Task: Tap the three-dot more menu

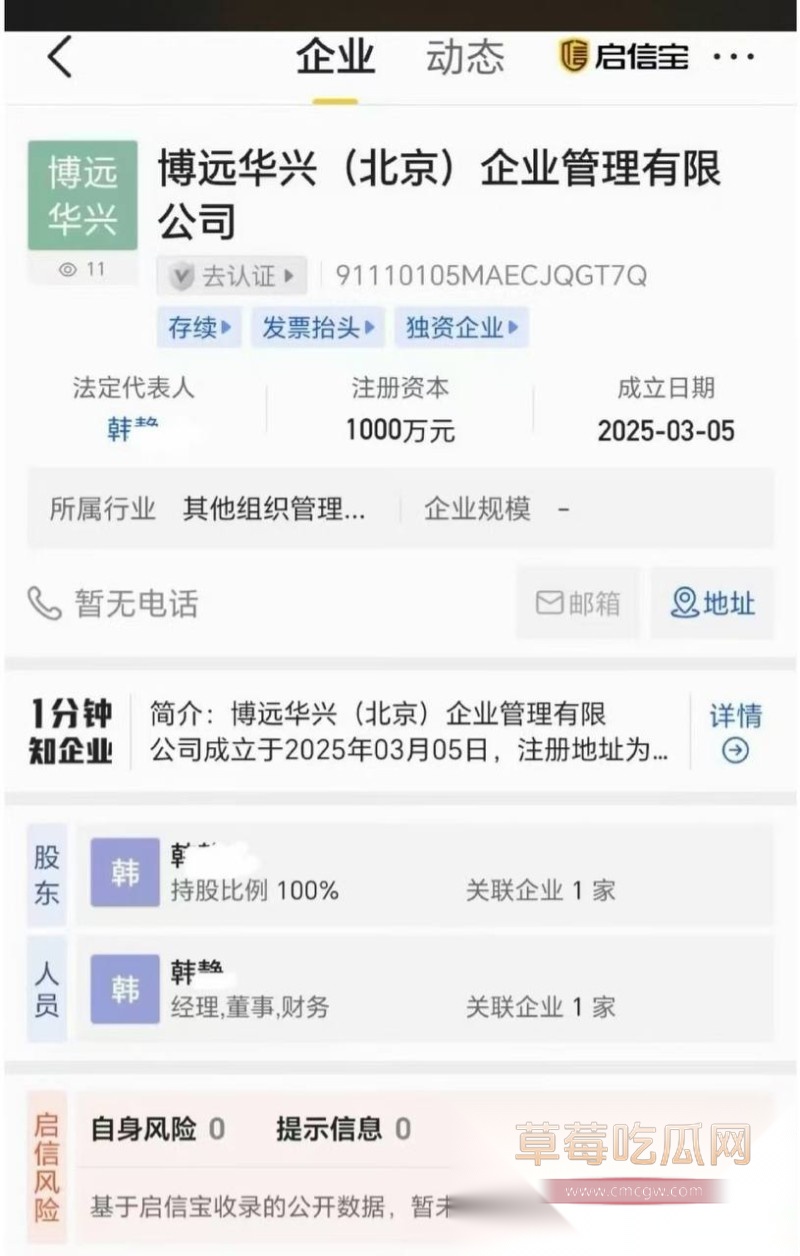Action: tap(735, 57)
